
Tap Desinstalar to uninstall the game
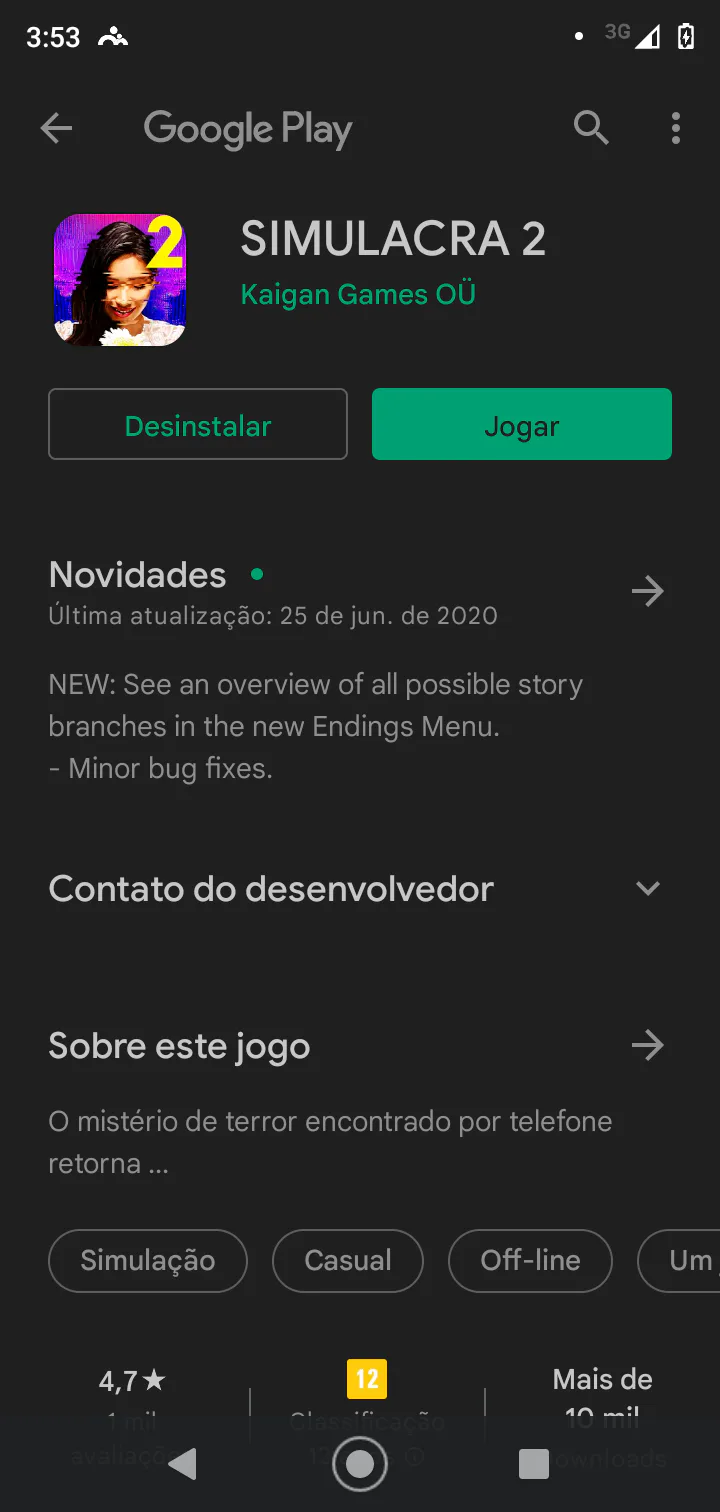[x=198, y=425]
